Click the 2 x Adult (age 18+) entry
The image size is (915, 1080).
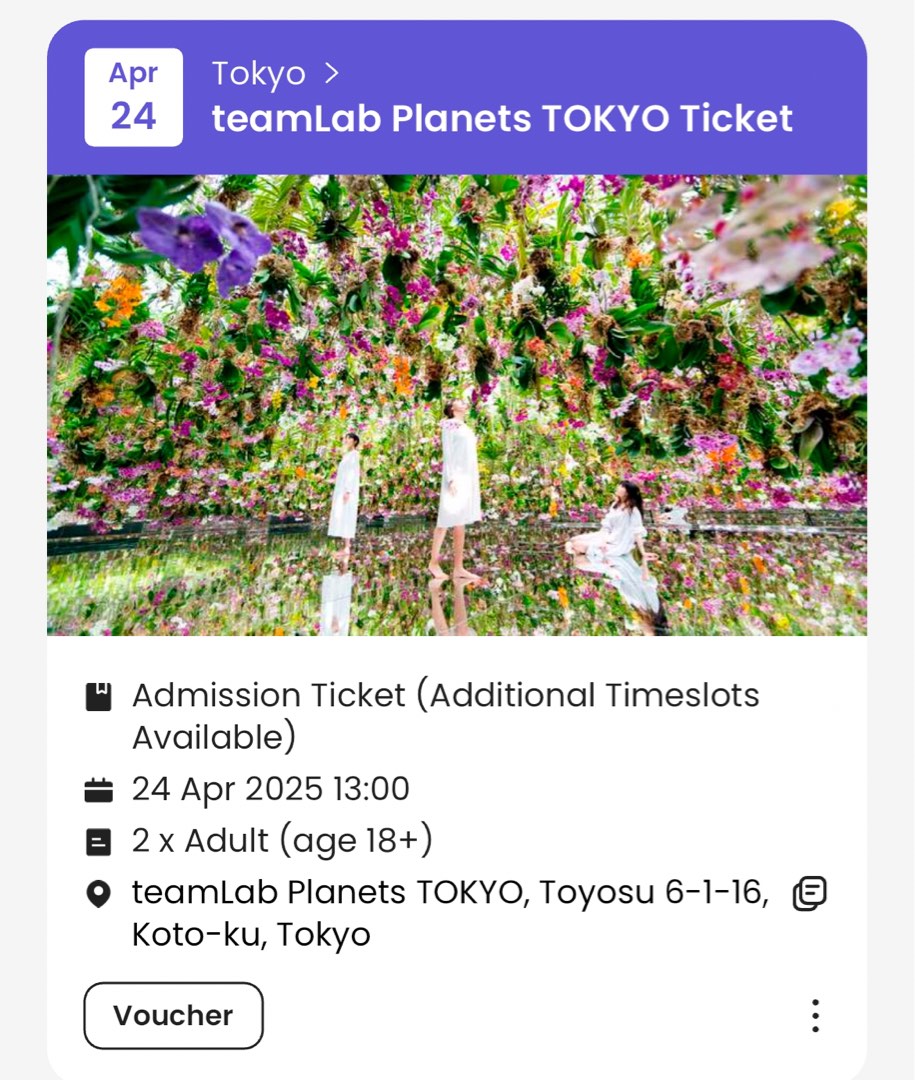pos(283,841)
